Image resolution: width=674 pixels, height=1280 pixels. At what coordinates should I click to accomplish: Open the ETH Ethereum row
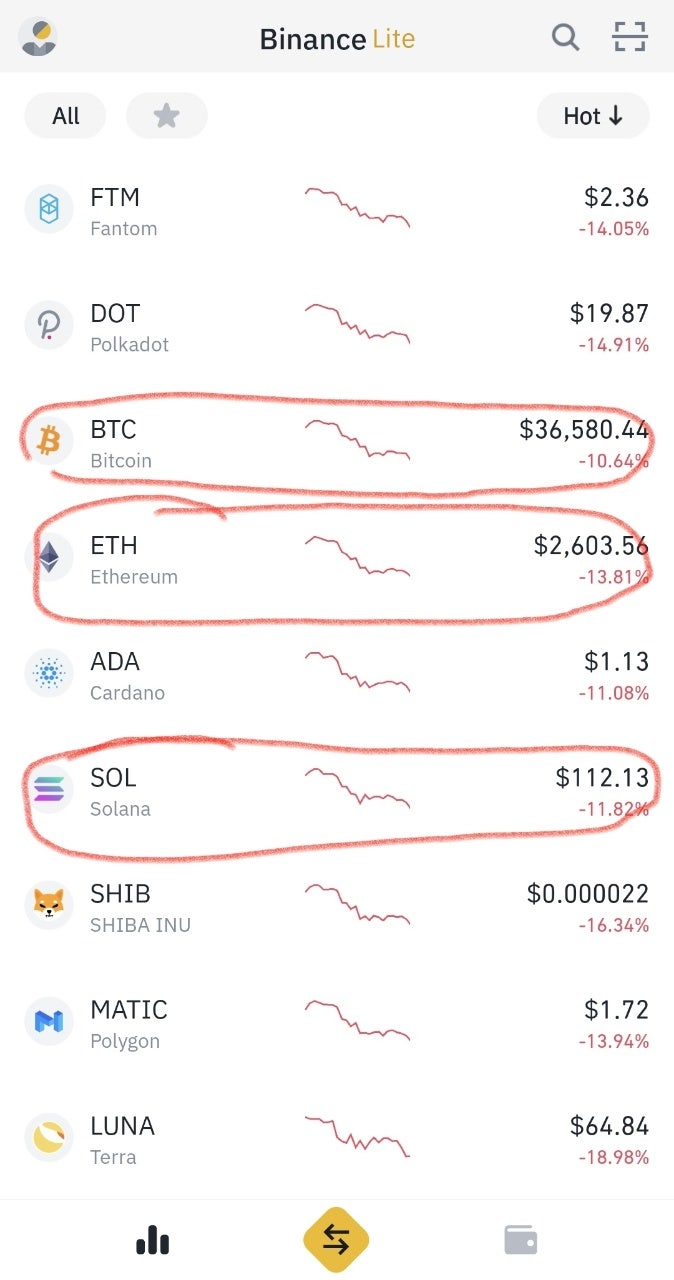[337, 559]
